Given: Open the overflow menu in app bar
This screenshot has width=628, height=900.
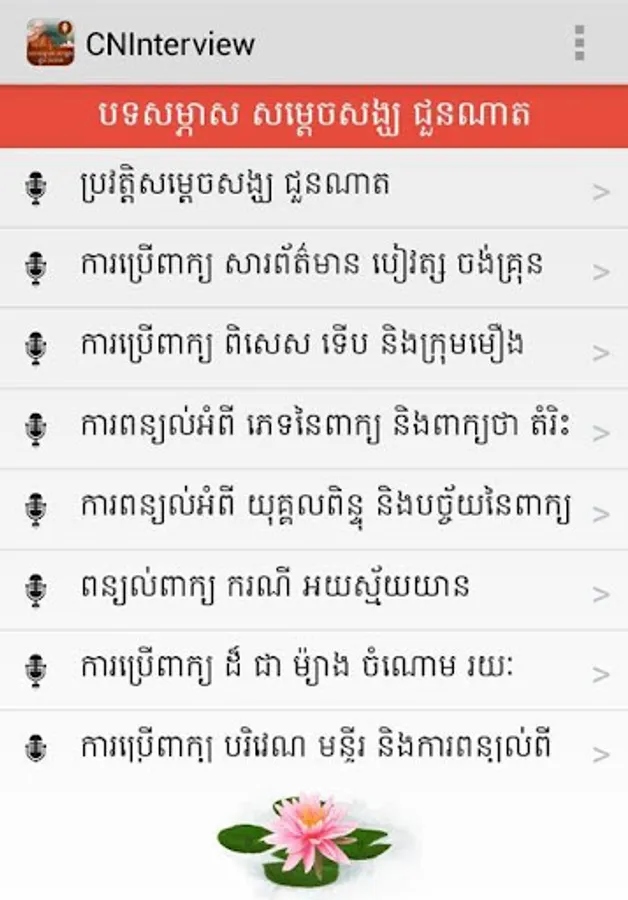Looking at the screenshot, I should point(580,43).
